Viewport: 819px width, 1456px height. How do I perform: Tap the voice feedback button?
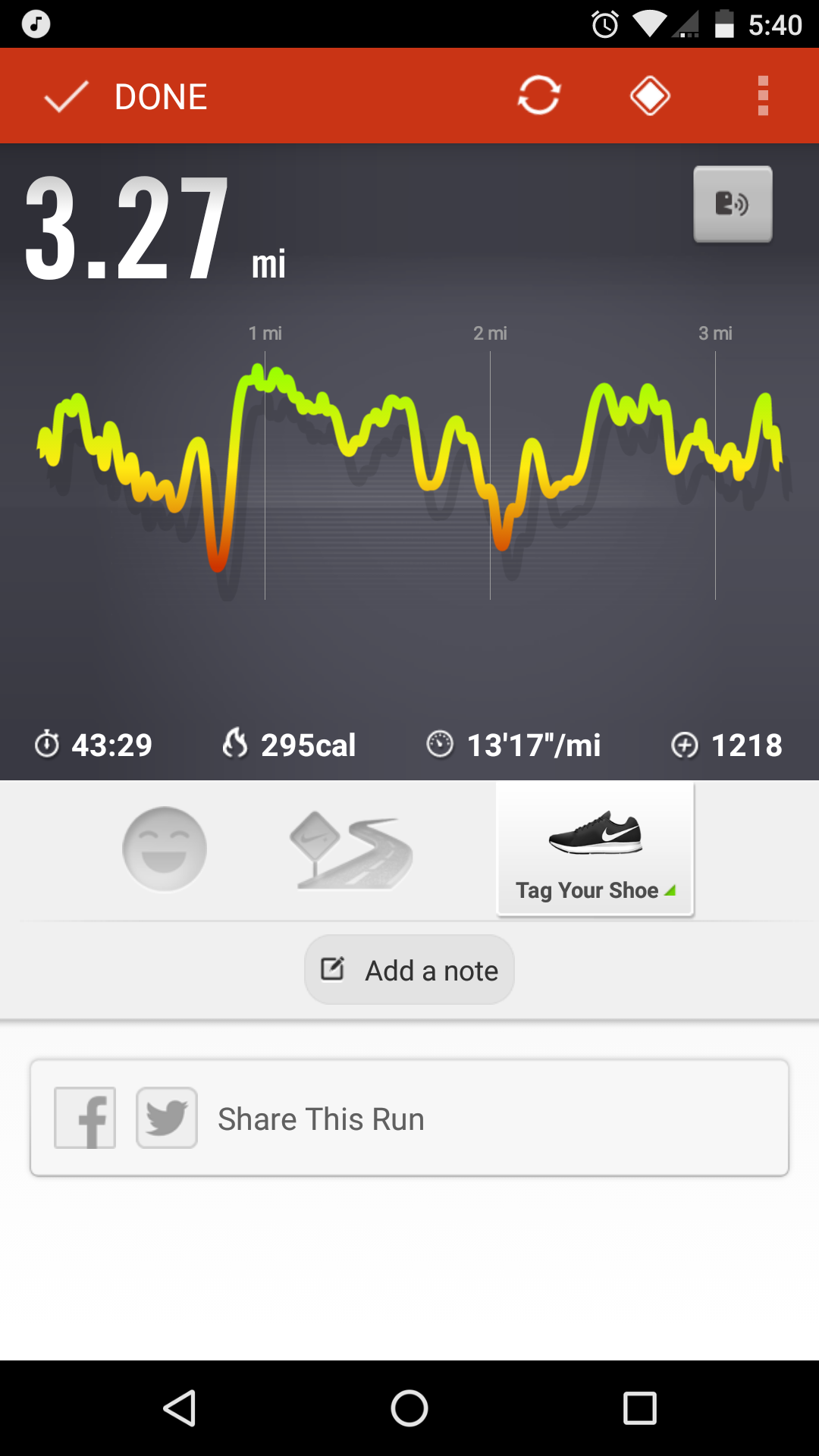pyautogui.click(x=733, y=204)
